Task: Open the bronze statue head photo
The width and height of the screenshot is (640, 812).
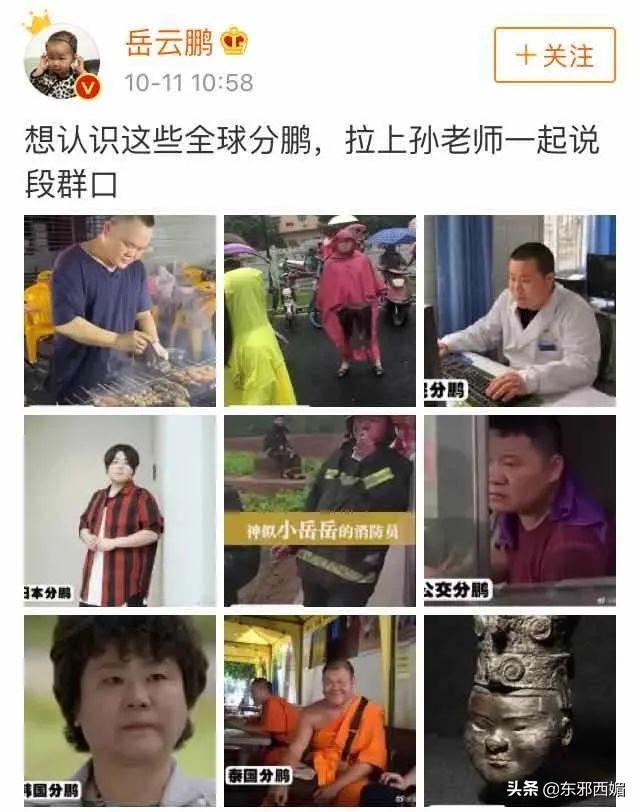Action: [x=519, y=709]
